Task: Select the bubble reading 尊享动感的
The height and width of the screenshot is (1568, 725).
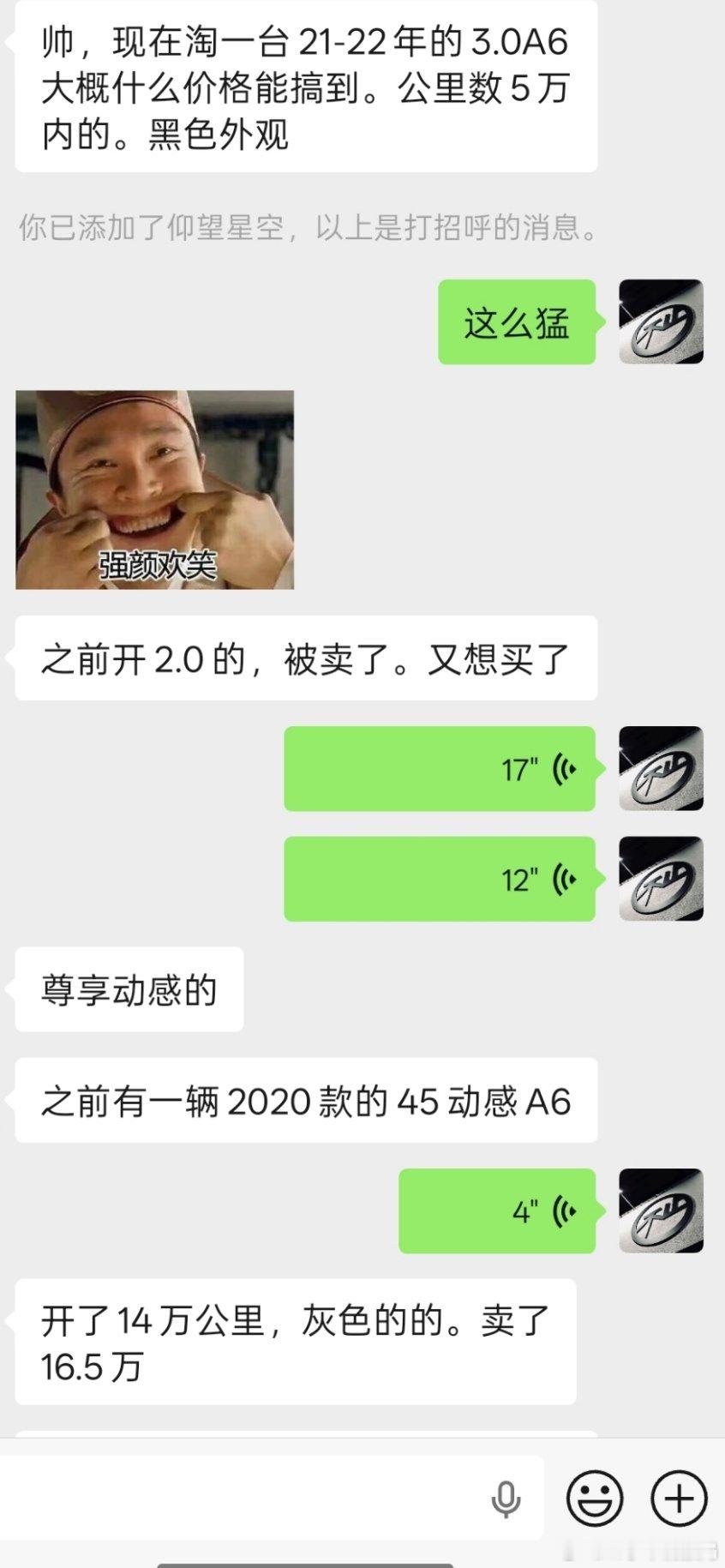Action: pos(129,990)
